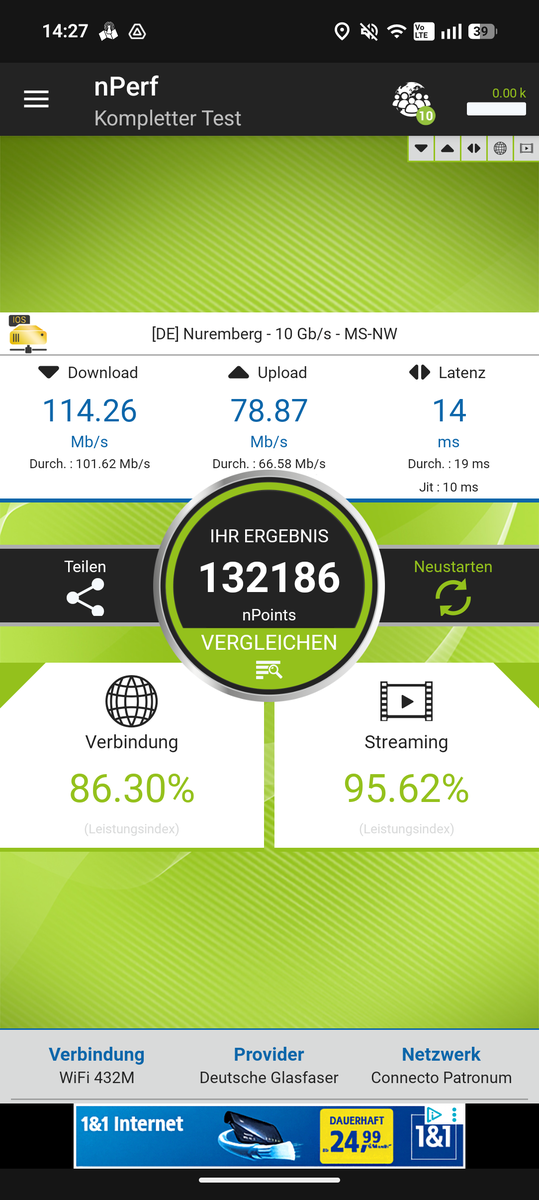Restart the test with Neustarten
This screenshot has height=1200, width=539.
coord(453,588)
